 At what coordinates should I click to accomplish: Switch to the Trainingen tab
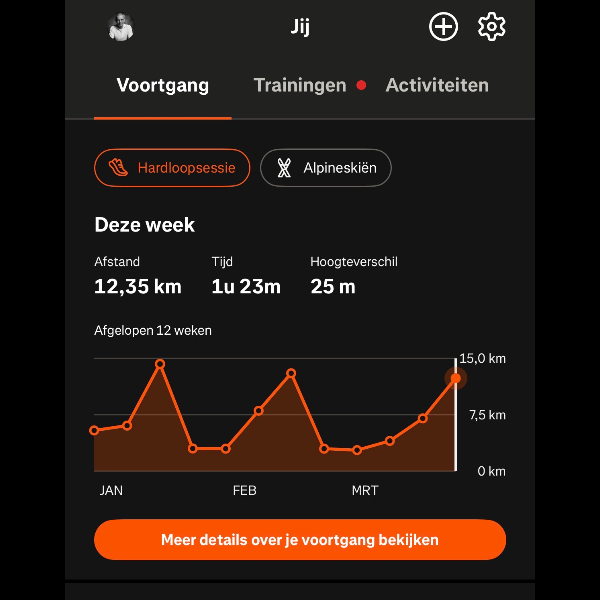click(x=300, y=85)
